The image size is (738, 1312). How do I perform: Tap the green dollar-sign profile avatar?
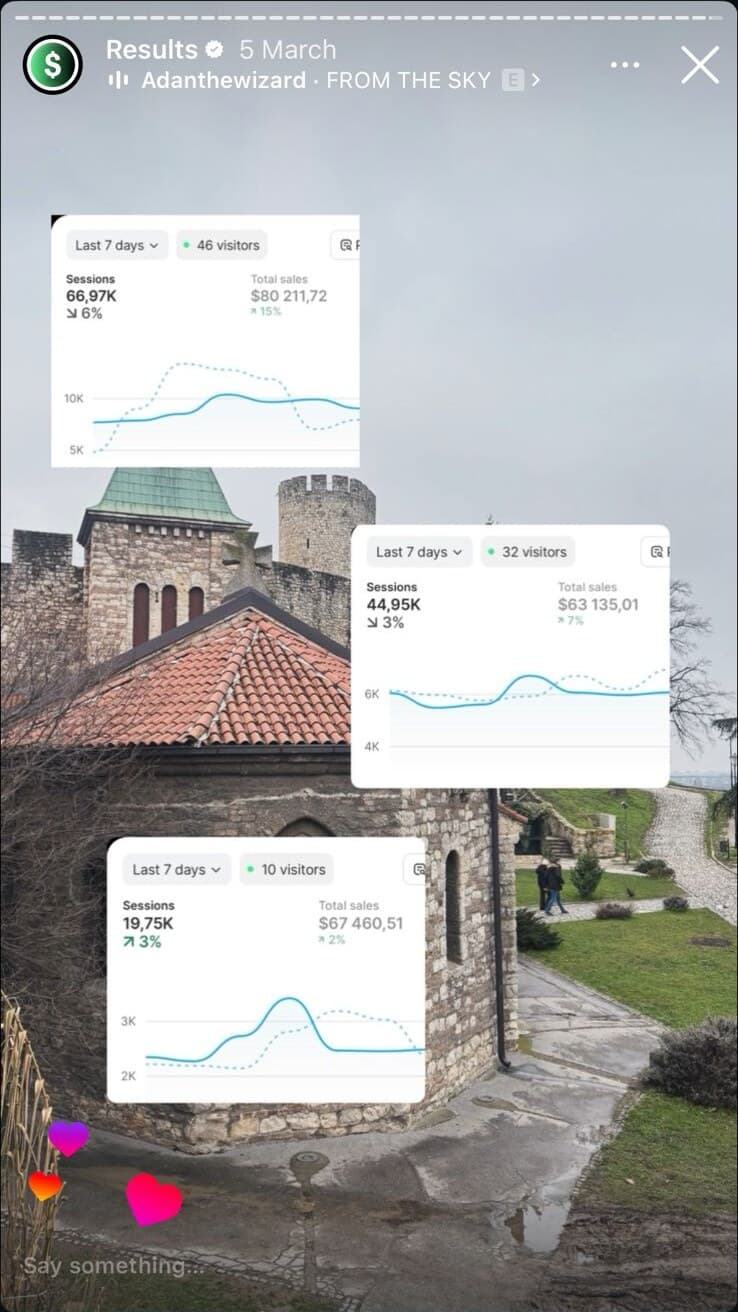pos(52,63)
